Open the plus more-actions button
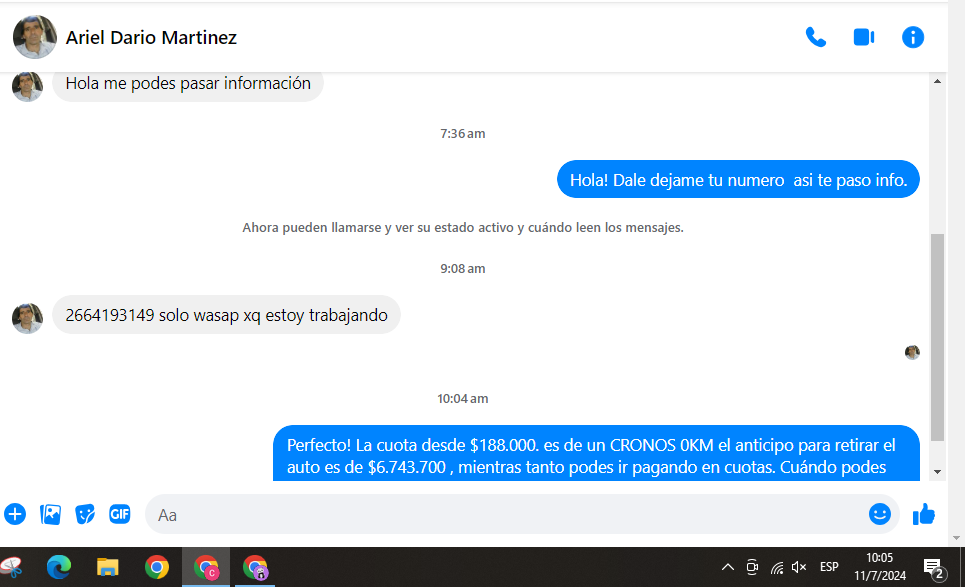The image size is (965, 587). [15, 514]
